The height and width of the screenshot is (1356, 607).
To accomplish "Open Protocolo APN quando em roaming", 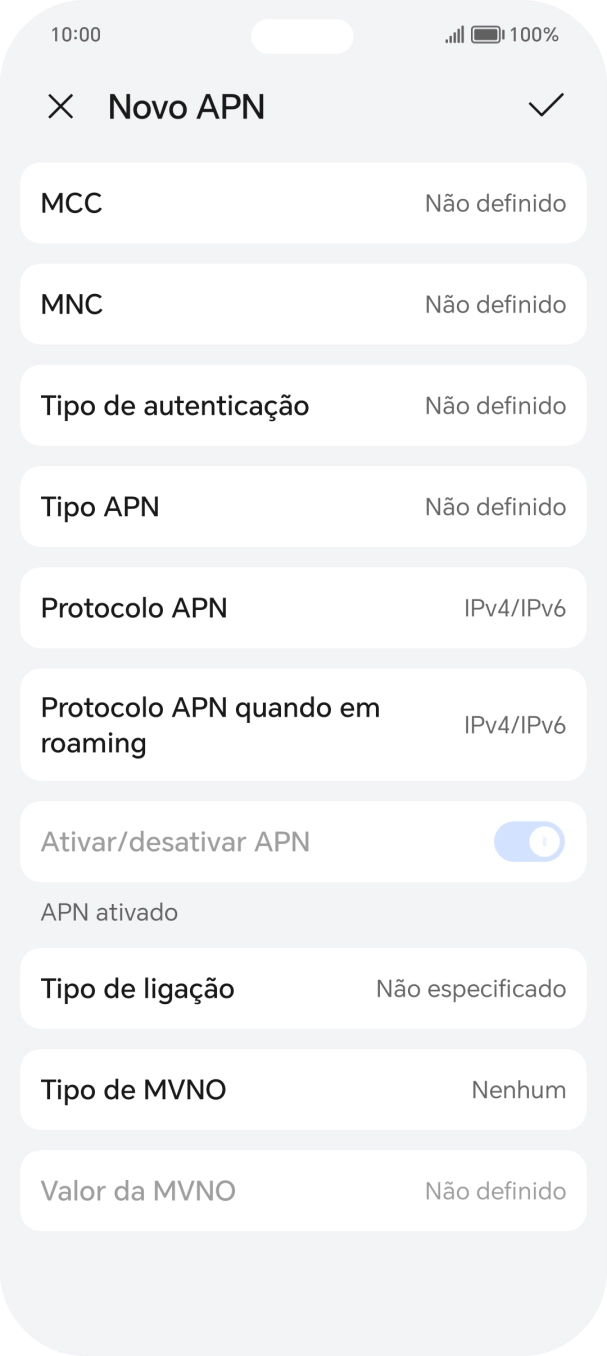I will click(x=303, y=725).
